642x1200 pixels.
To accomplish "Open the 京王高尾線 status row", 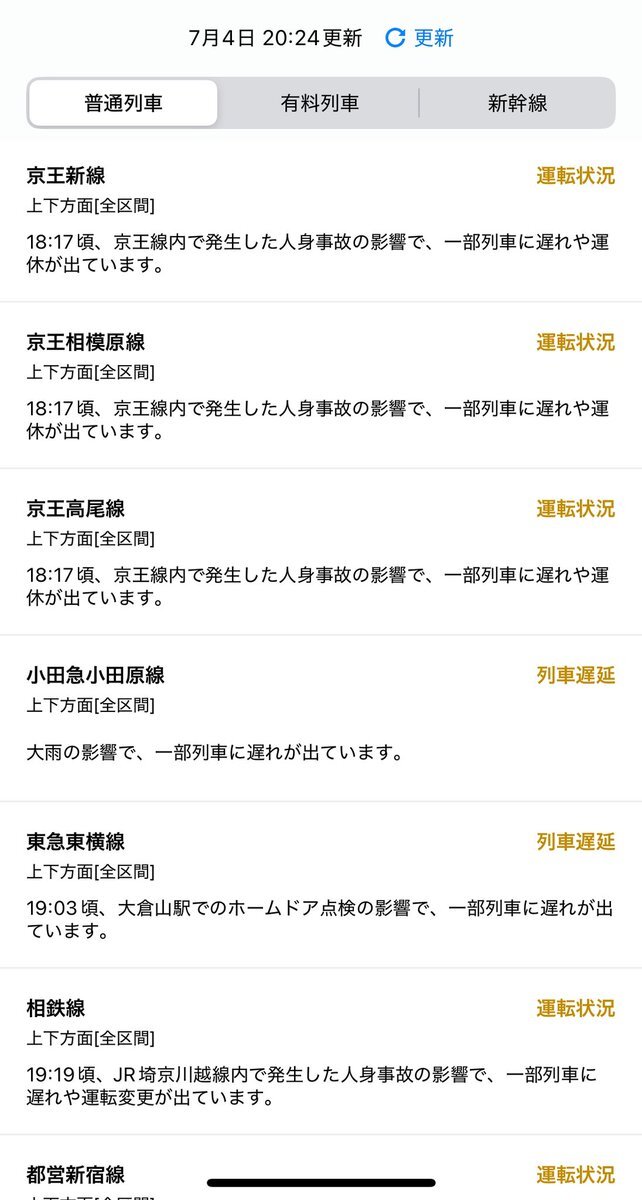I will click(x=321, y=552).
